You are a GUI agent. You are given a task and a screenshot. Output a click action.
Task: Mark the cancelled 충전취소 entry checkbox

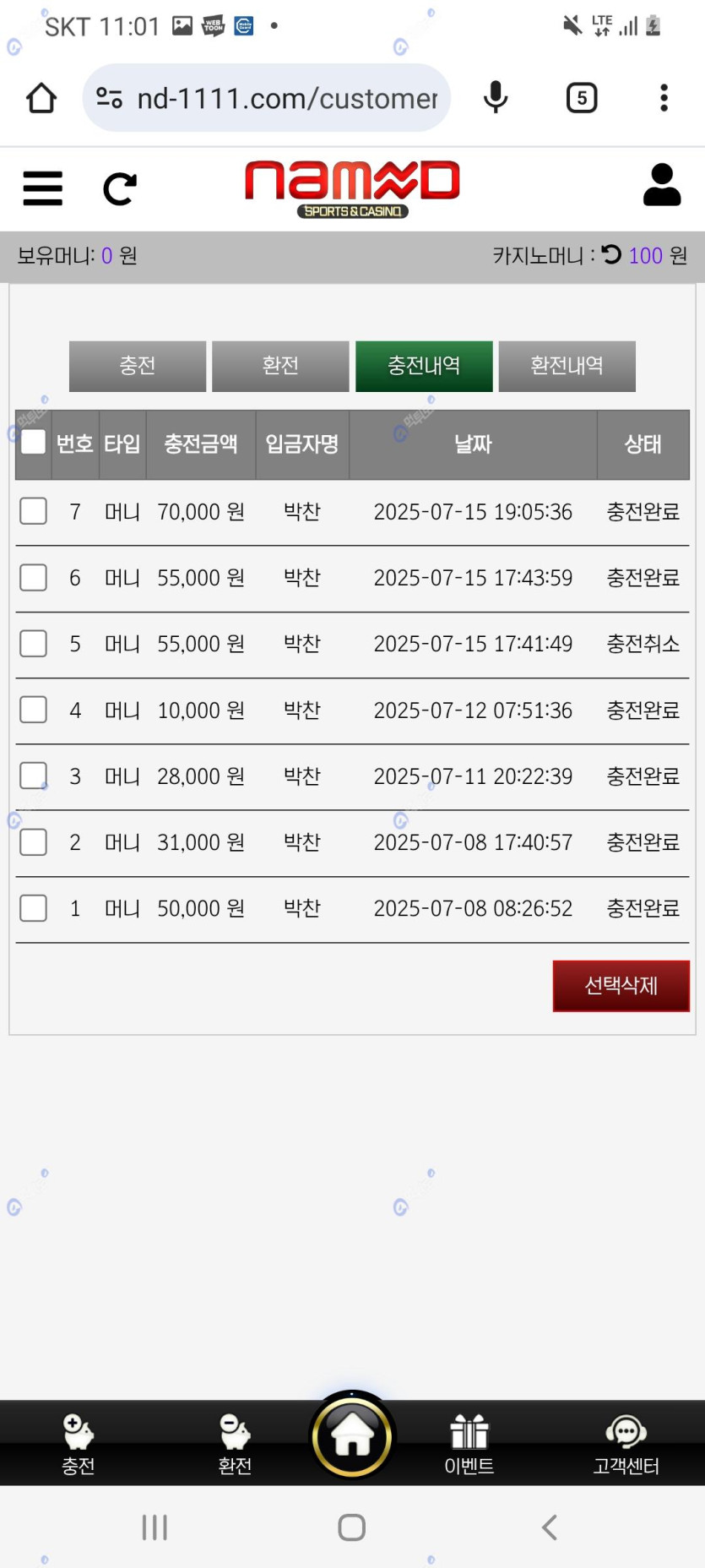[x=34, y=644]
